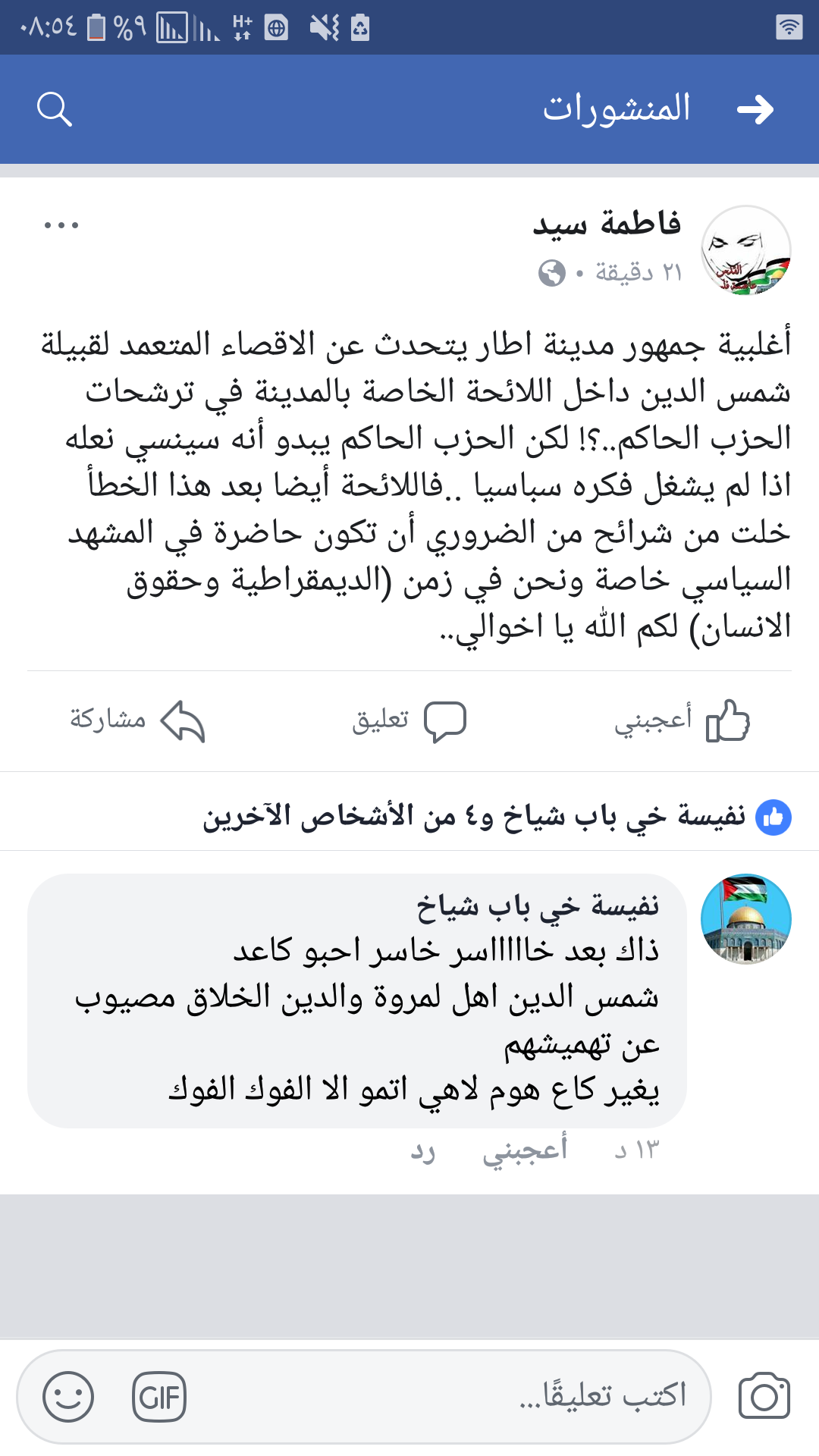Reply to the comment with رد

tap(423, 1150)
